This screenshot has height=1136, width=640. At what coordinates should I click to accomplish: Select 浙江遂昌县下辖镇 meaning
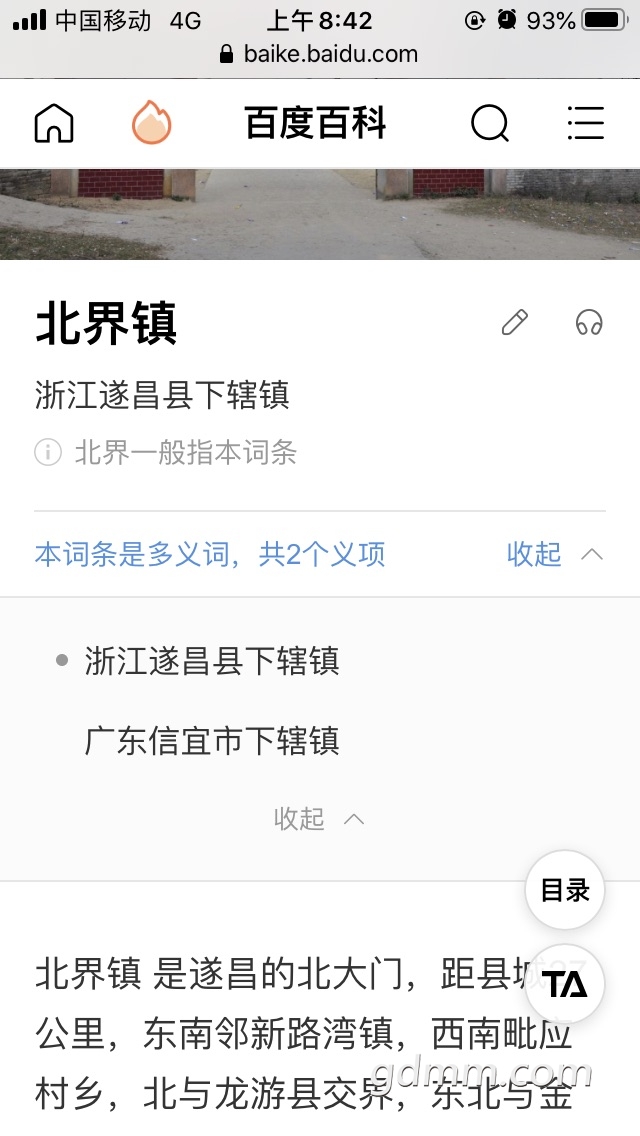212,661
